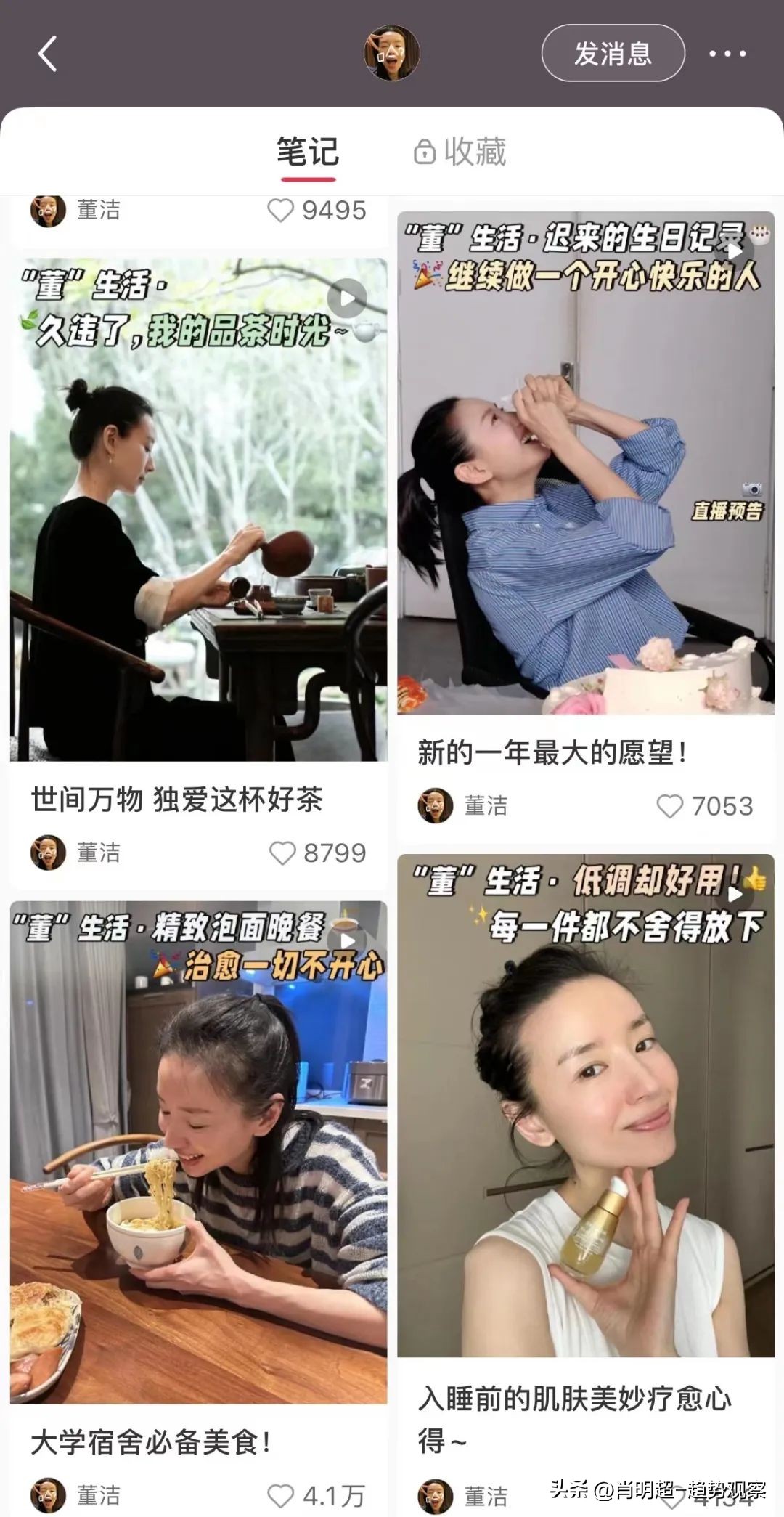Open the more options (···) menu
Image resolution: width=784 pixels, height=1517 pixels.
tap(726, 54)
